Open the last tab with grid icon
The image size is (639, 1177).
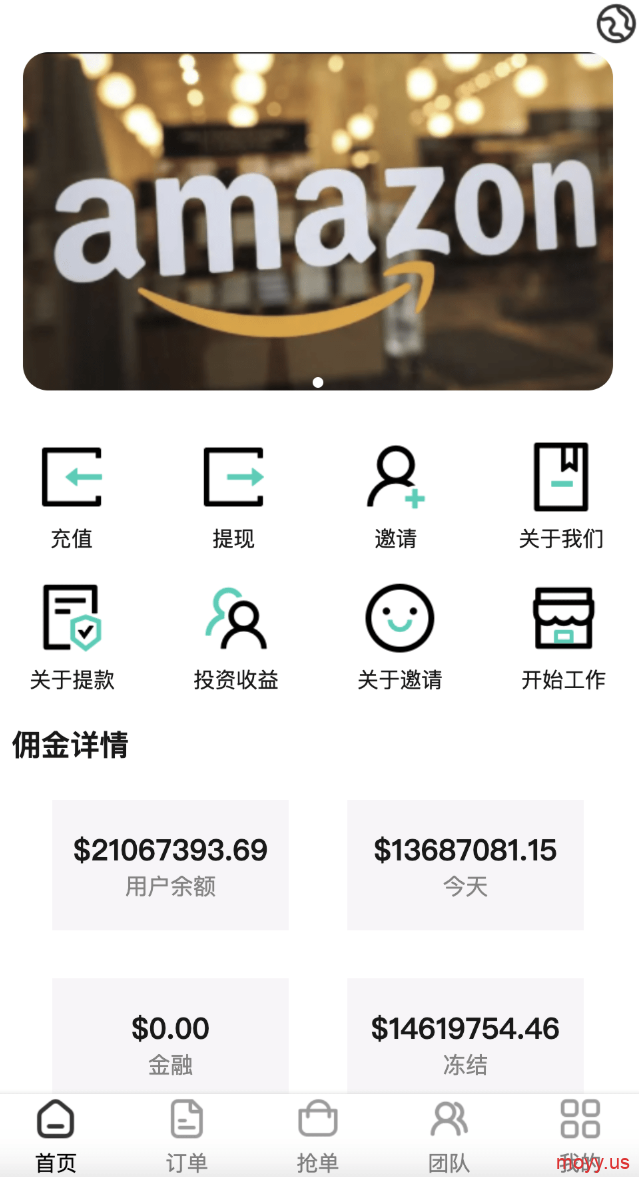click(580, 1136)
